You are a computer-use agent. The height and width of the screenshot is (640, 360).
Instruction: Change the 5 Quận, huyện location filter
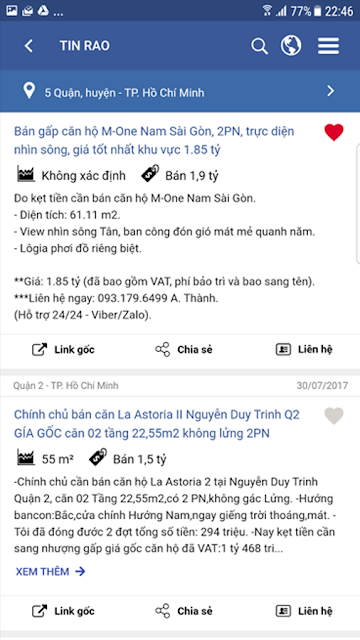[180, 91]
